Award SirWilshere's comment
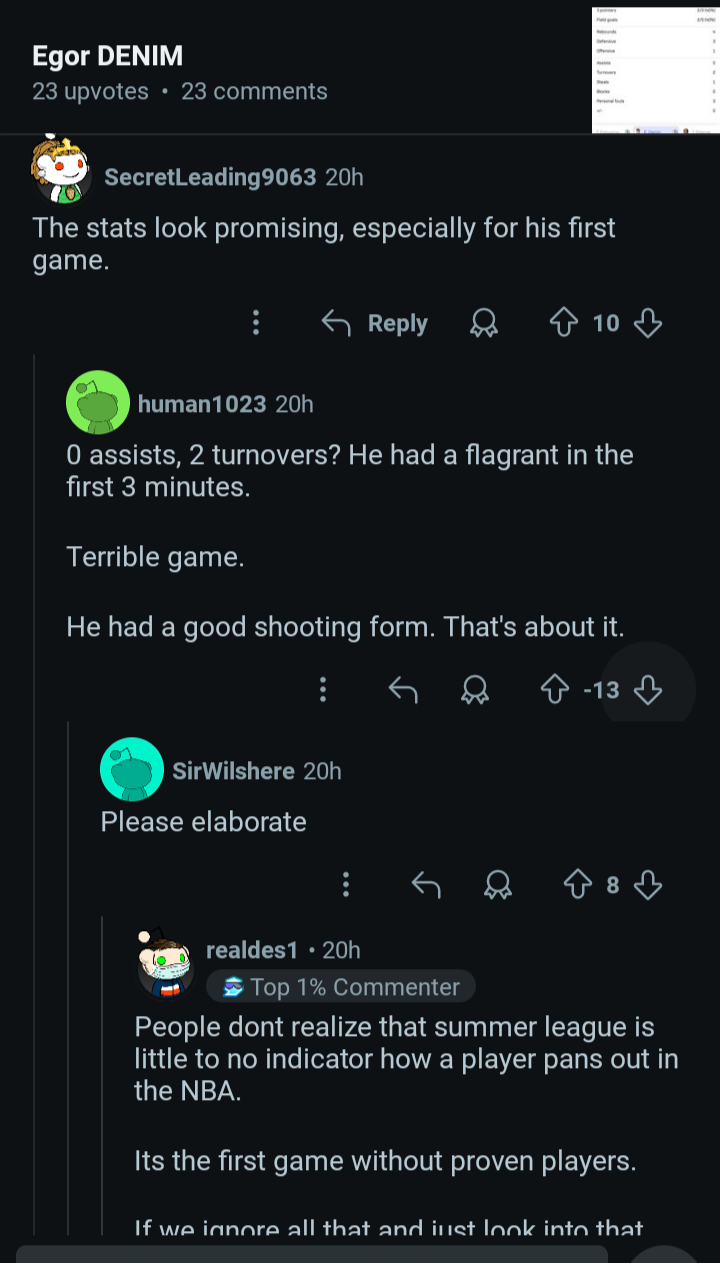This screenshot has height=1263, width=720. click(x=498, y=885)
